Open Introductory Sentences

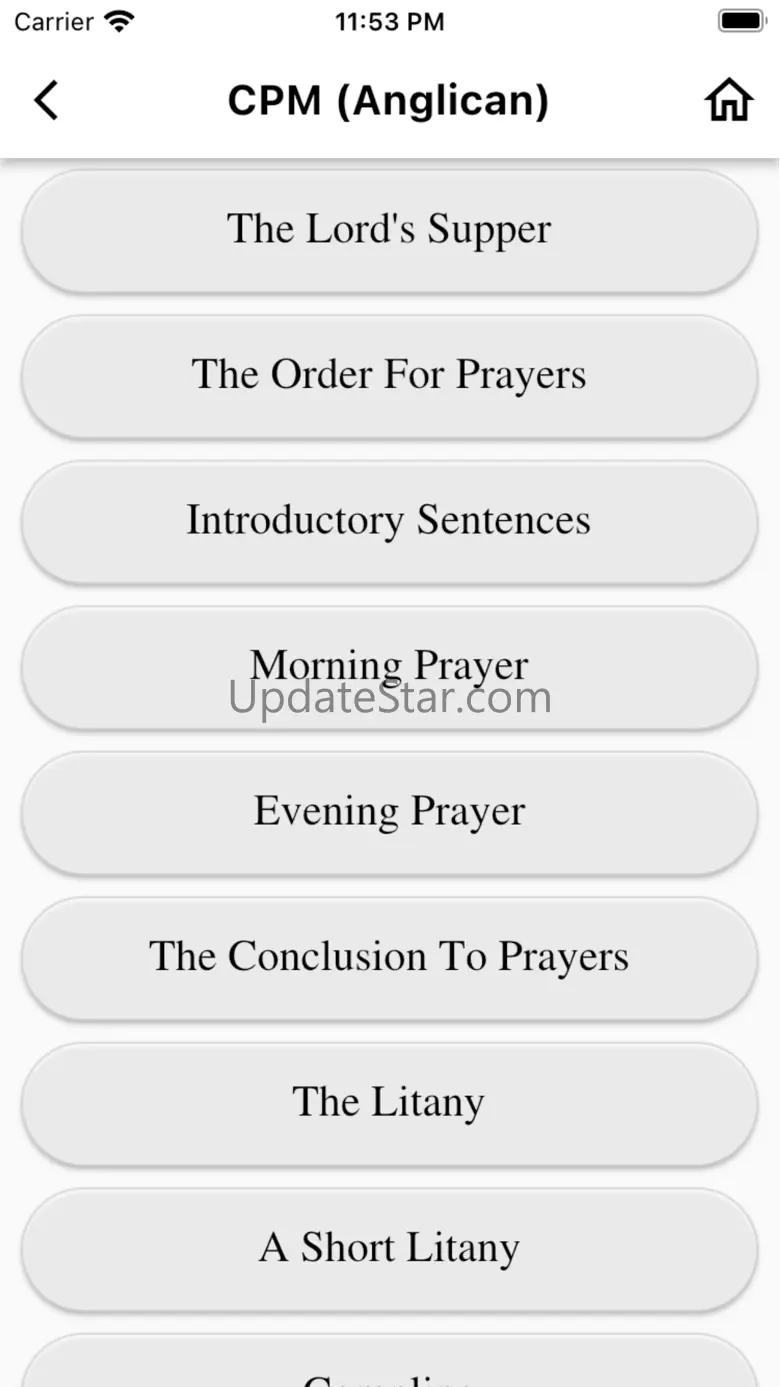(x=389, y=521)
